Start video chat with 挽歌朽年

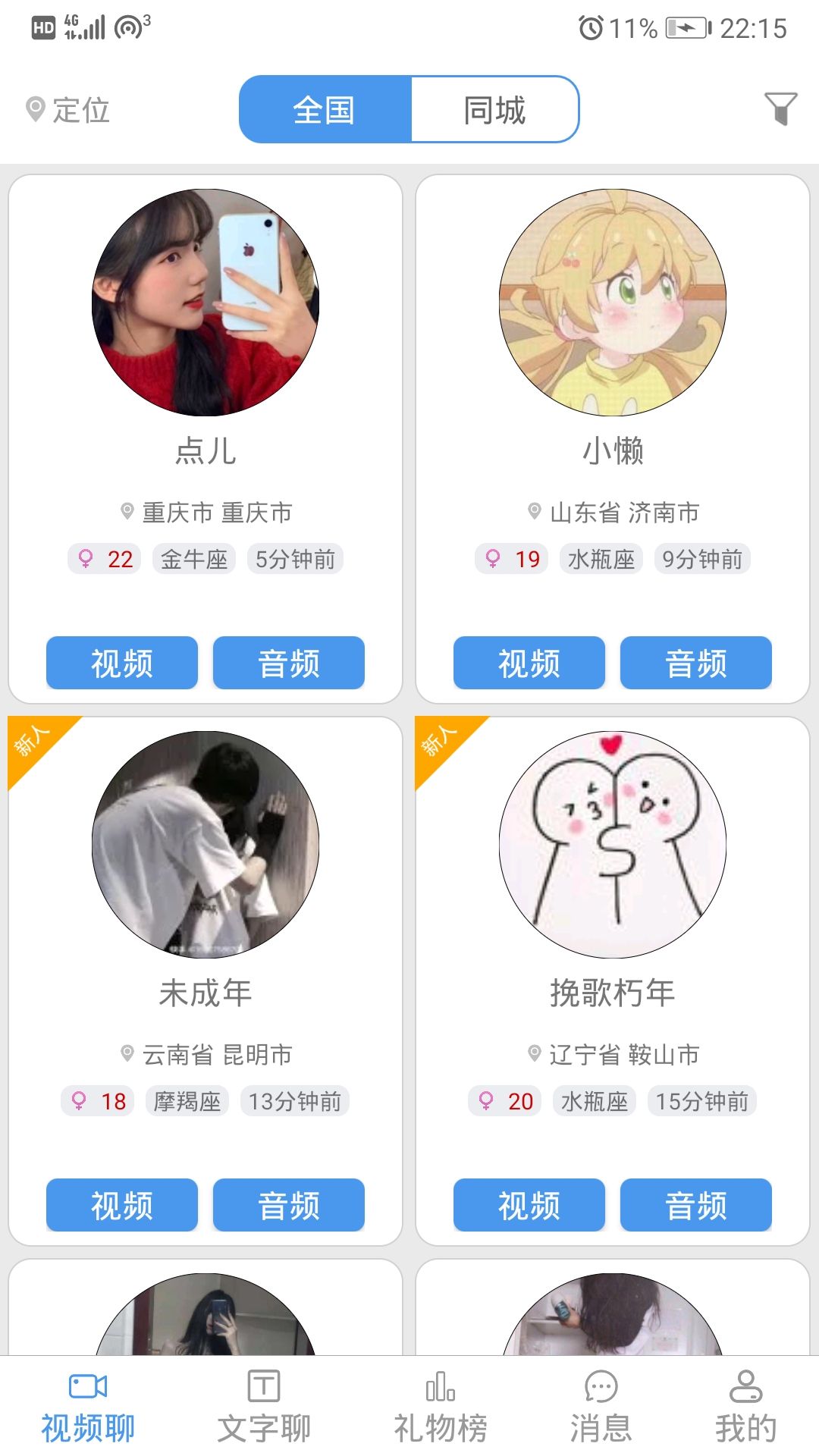click(x=529, y=1205)
